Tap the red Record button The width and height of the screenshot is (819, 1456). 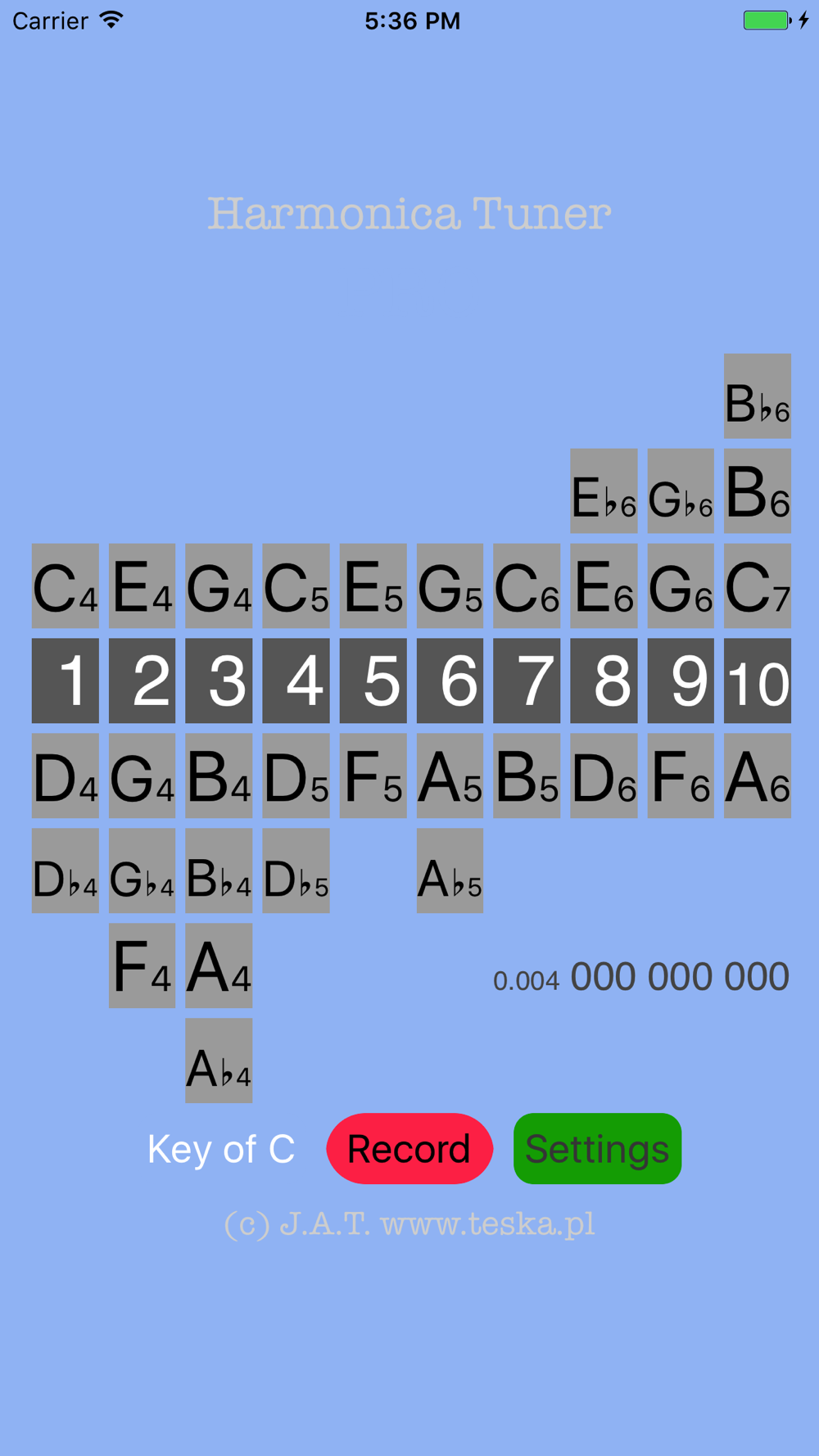[409, 1148]
